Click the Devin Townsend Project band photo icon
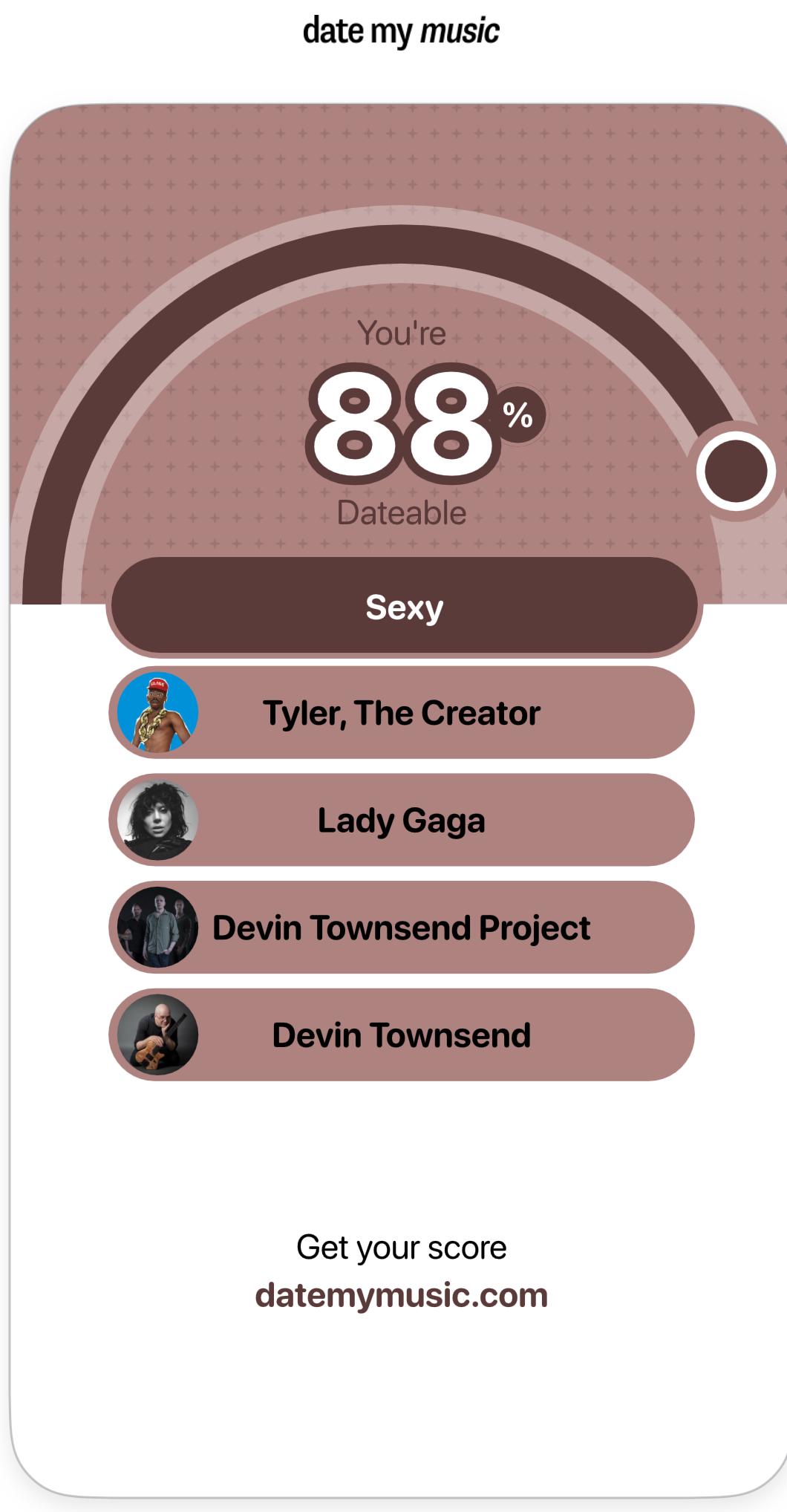Image resolution: width=787 pixels, height=1512 pixels. [158, 928]
